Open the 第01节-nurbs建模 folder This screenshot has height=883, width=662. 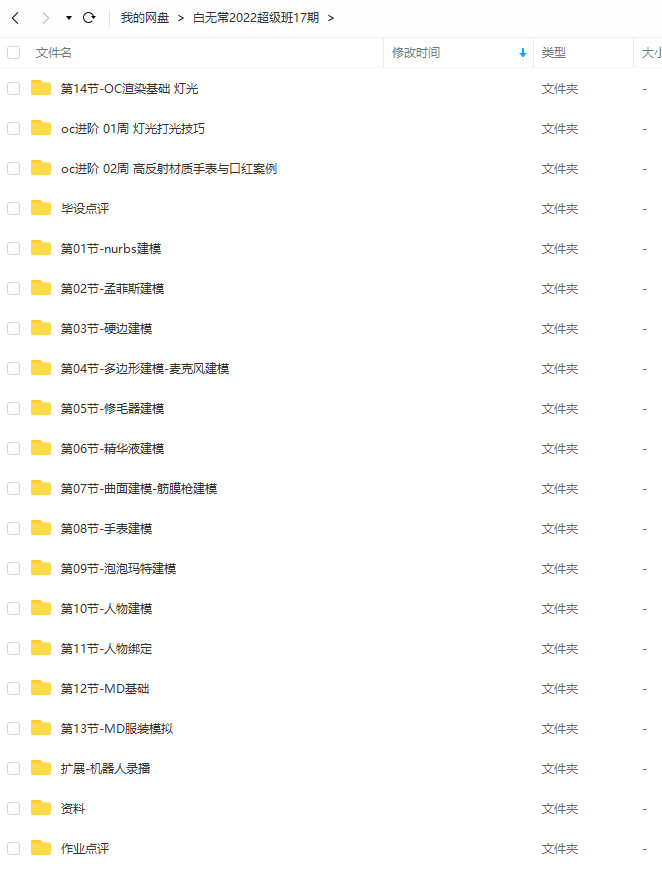pyautogui.click(x=110, y=249)
